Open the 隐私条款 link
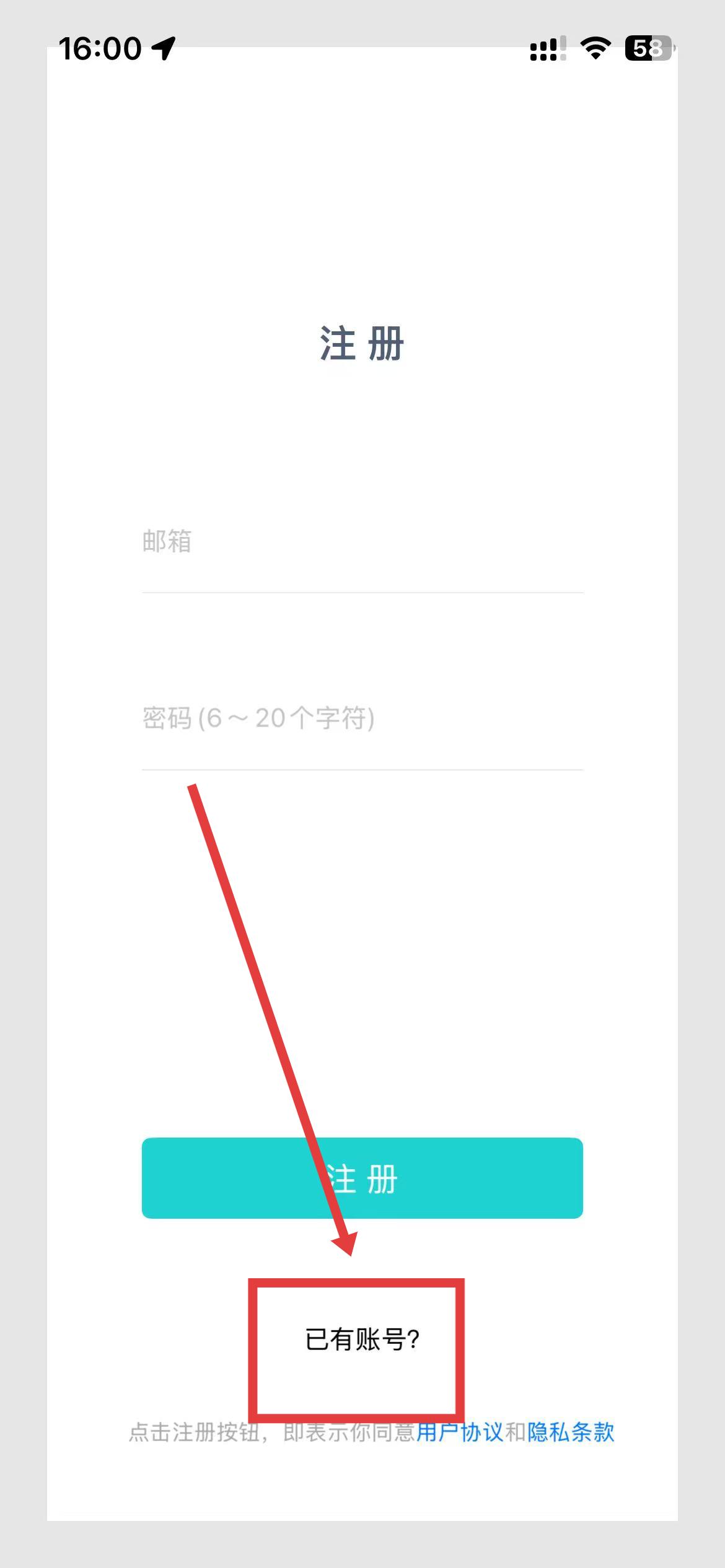Image resolution: width=725 pixels, height=1568 pixels. click(x=571, y=1432)
